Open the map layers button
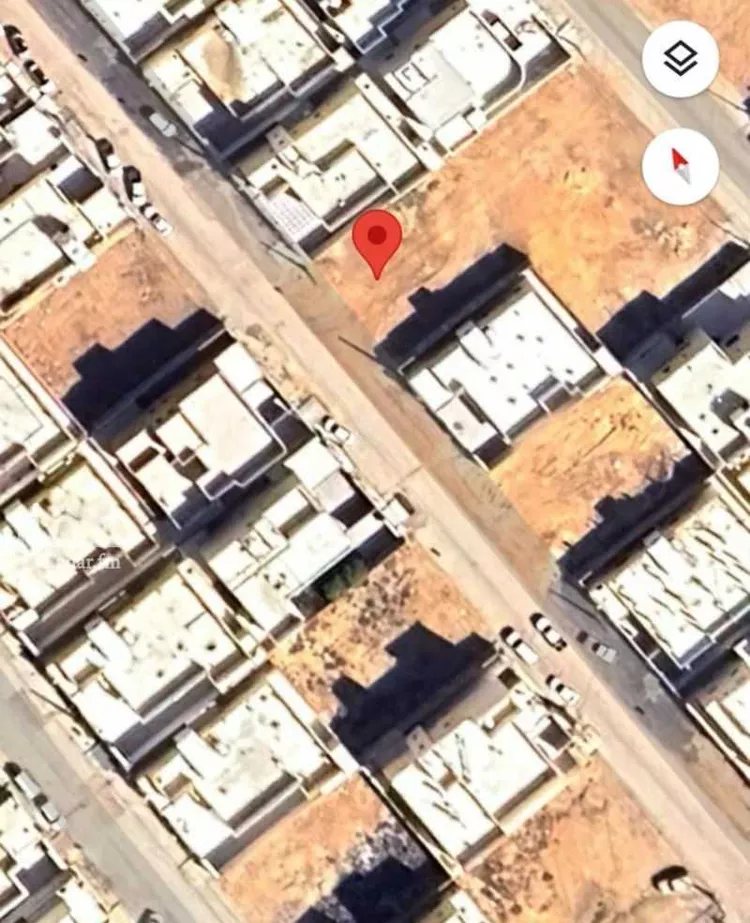This screenshot has height=923, width=750. coord(680,59)
